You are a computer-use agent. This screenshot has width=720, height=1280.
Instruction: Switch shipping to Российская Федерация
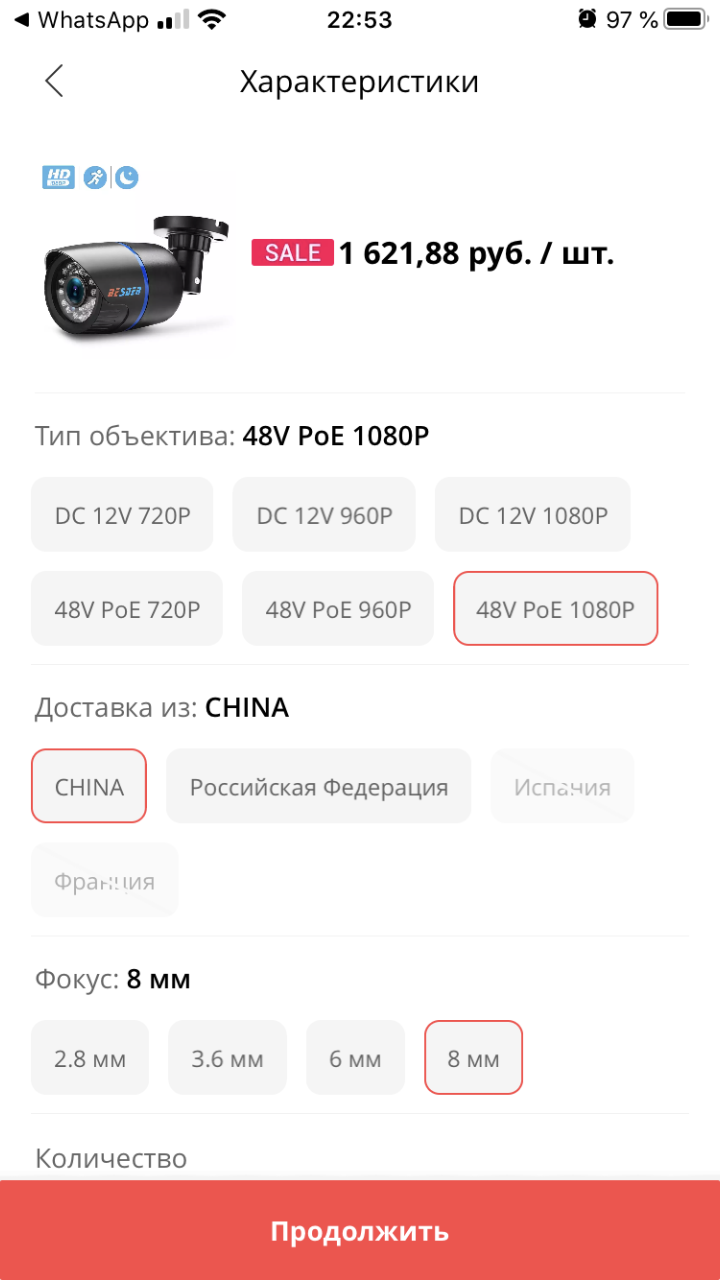click(x=318, y=786)
